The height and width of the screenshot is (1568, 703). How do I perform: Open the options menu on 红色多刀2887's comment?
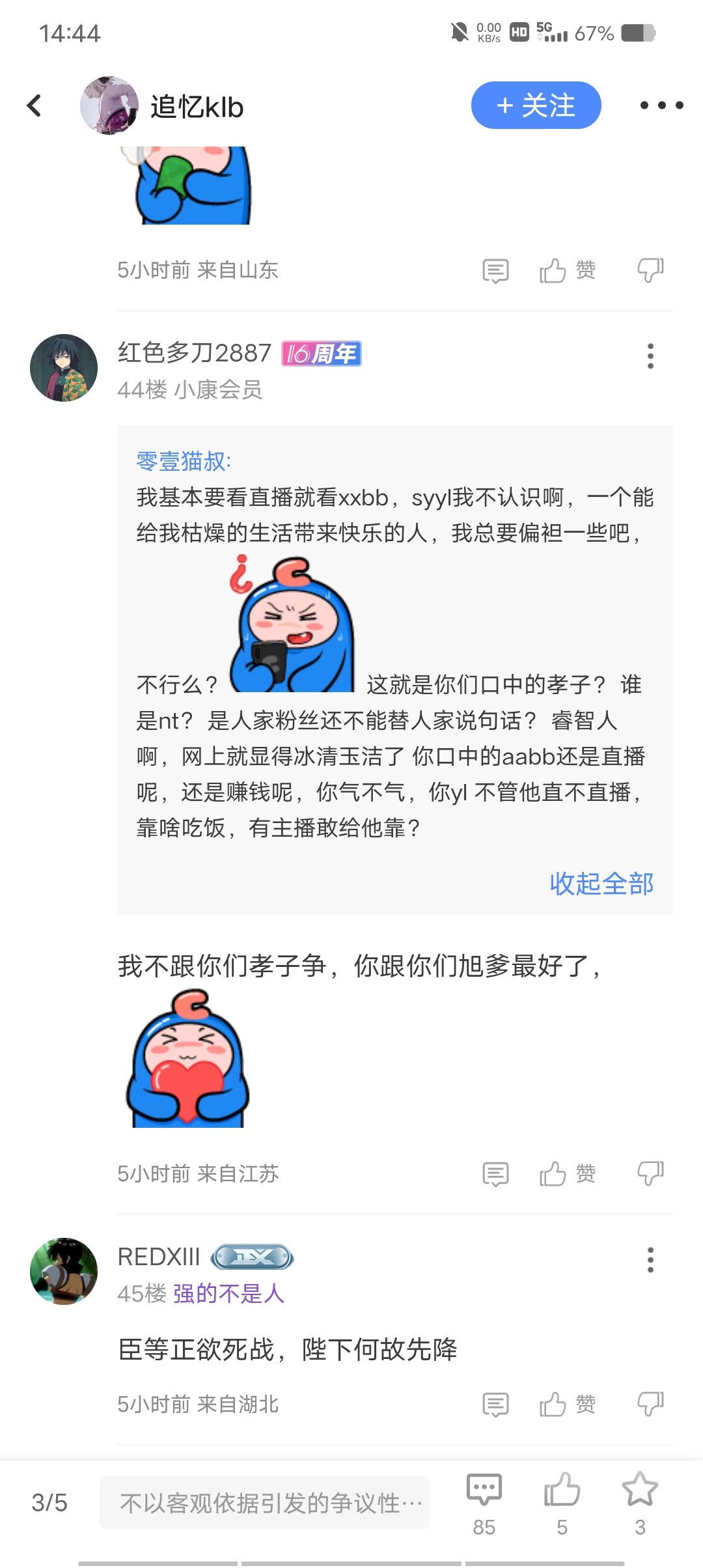(x=650, y=356)
